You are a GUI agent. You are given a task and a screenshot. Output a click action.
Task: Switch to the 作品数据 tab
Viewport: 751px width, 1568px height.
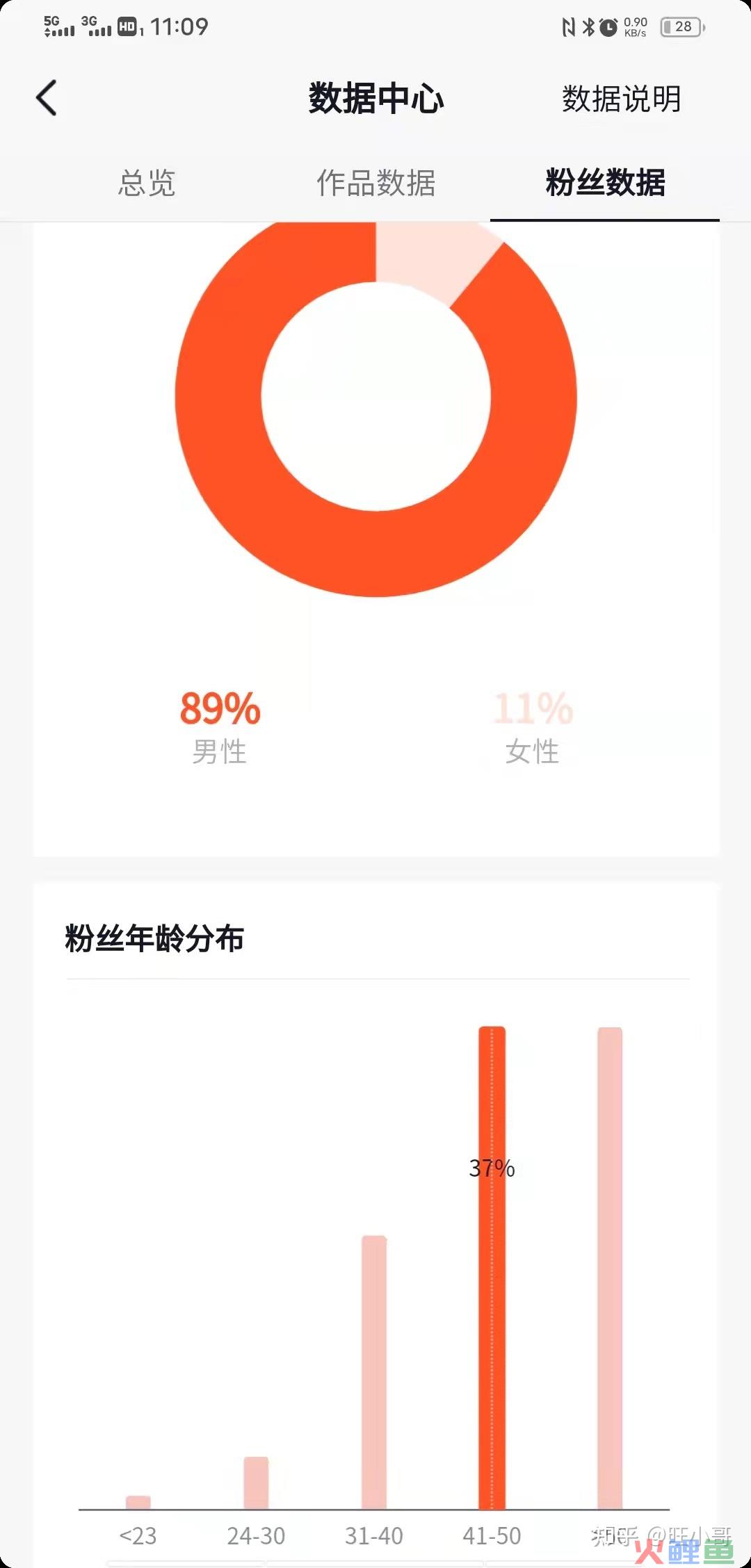(375, 183)
